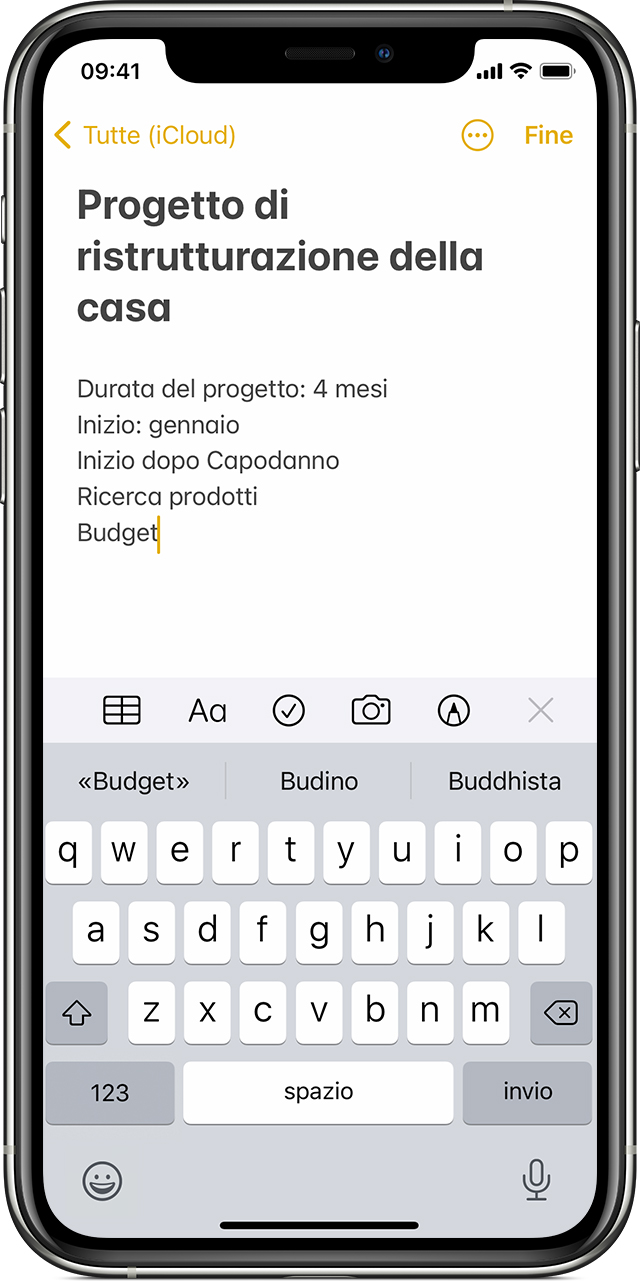640x1282 pixels.
Task: Open the emoji keyboard
Action: click(x=102, y=1181)
